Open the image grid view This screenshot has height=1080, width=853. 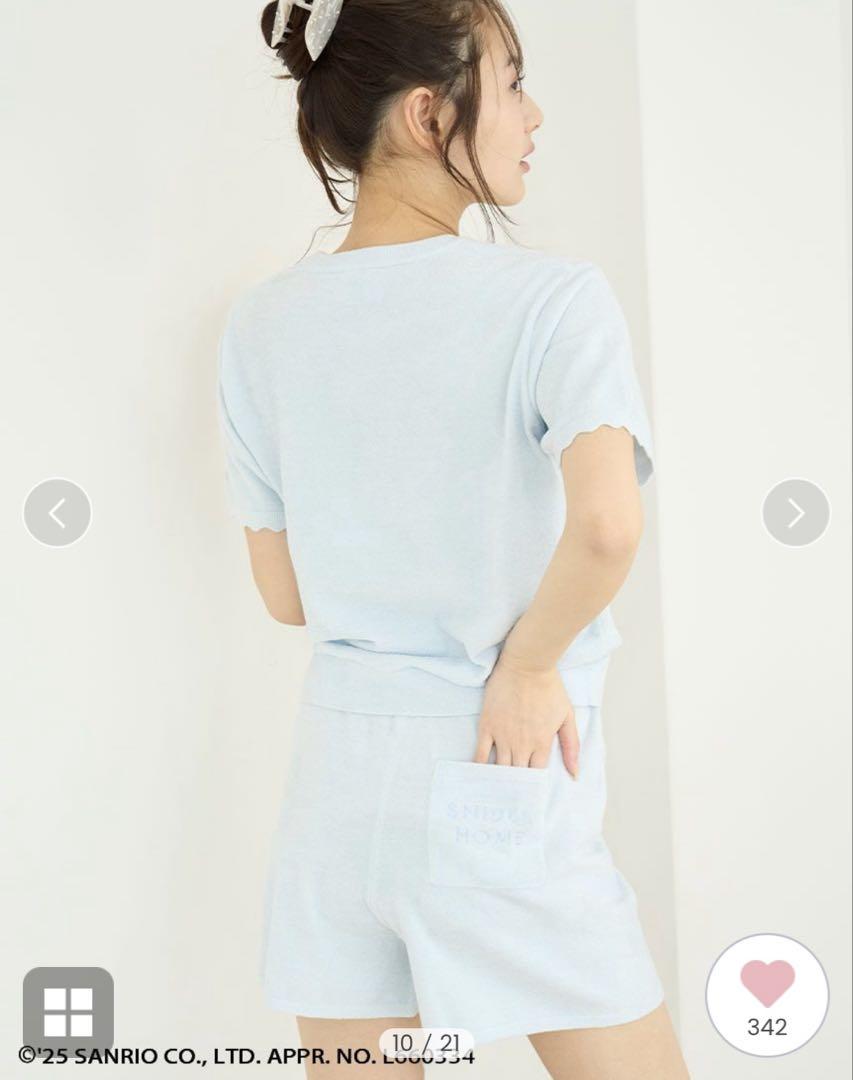pyautogui.click(x=68, y=1012)
